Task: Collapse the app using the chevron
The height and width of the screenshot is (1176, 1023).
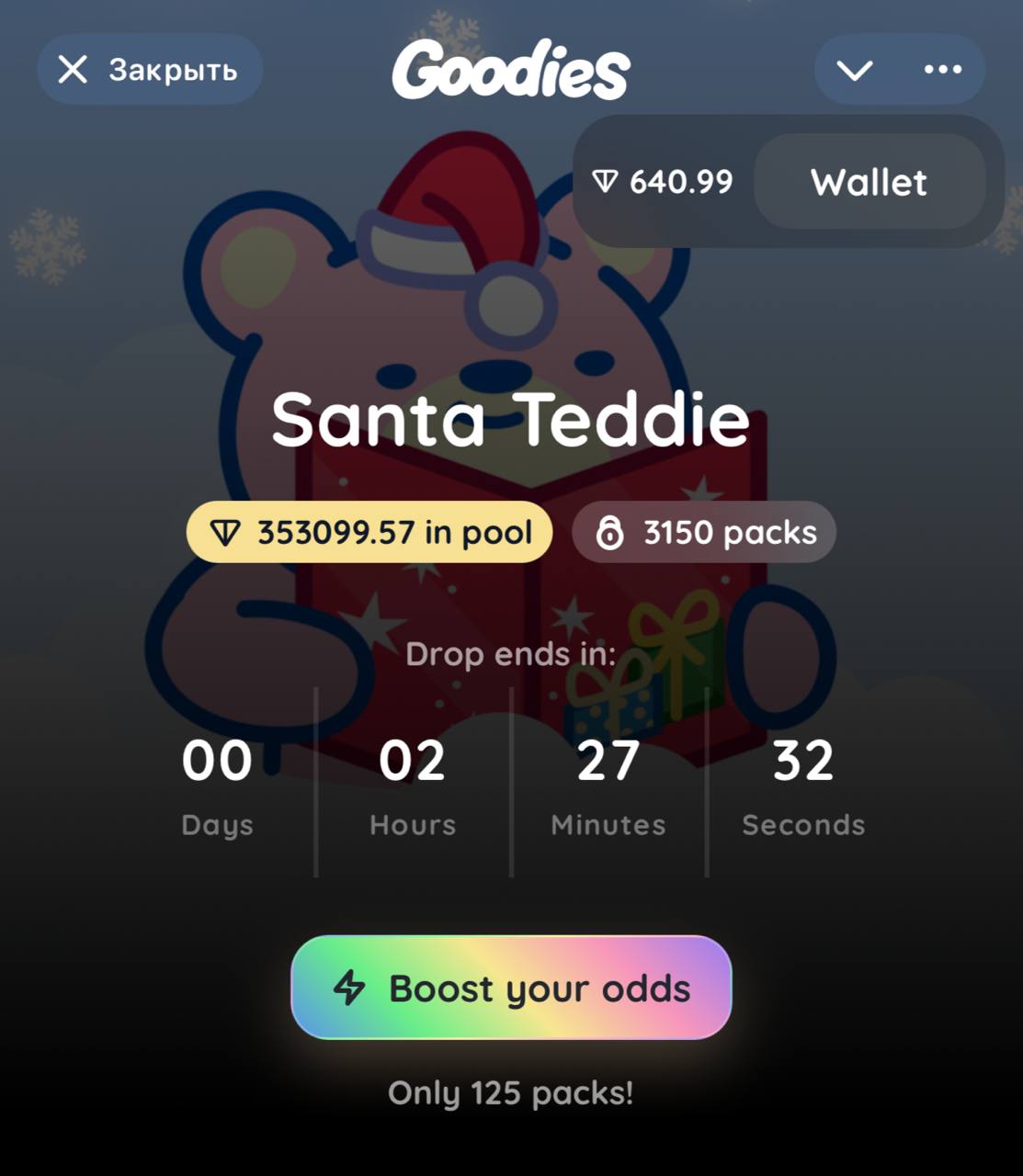Action: [x=854, y=70]
